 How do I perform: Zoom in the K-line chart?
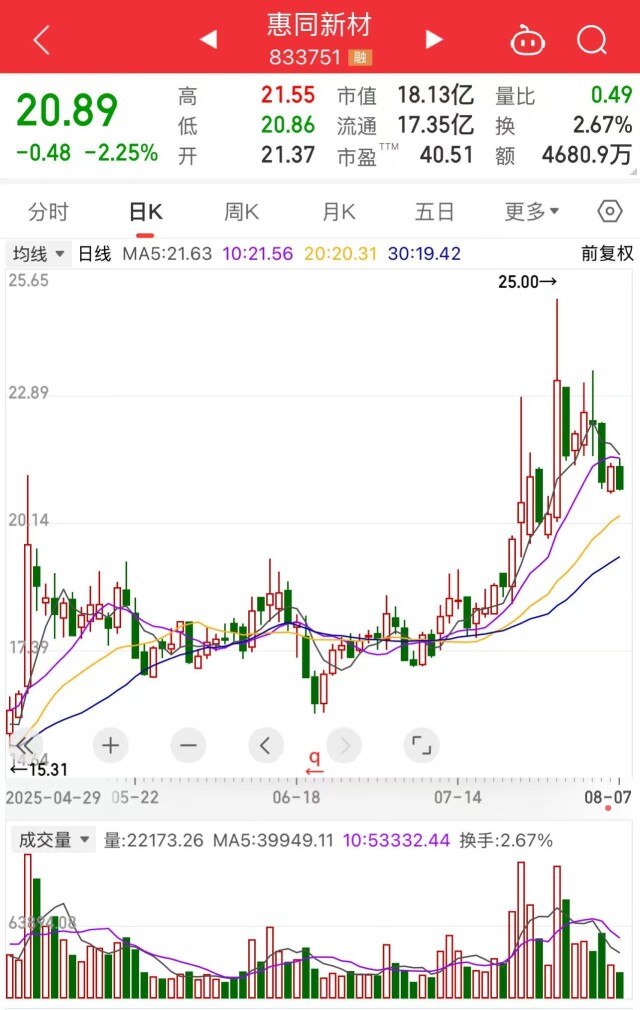[110, 745]
